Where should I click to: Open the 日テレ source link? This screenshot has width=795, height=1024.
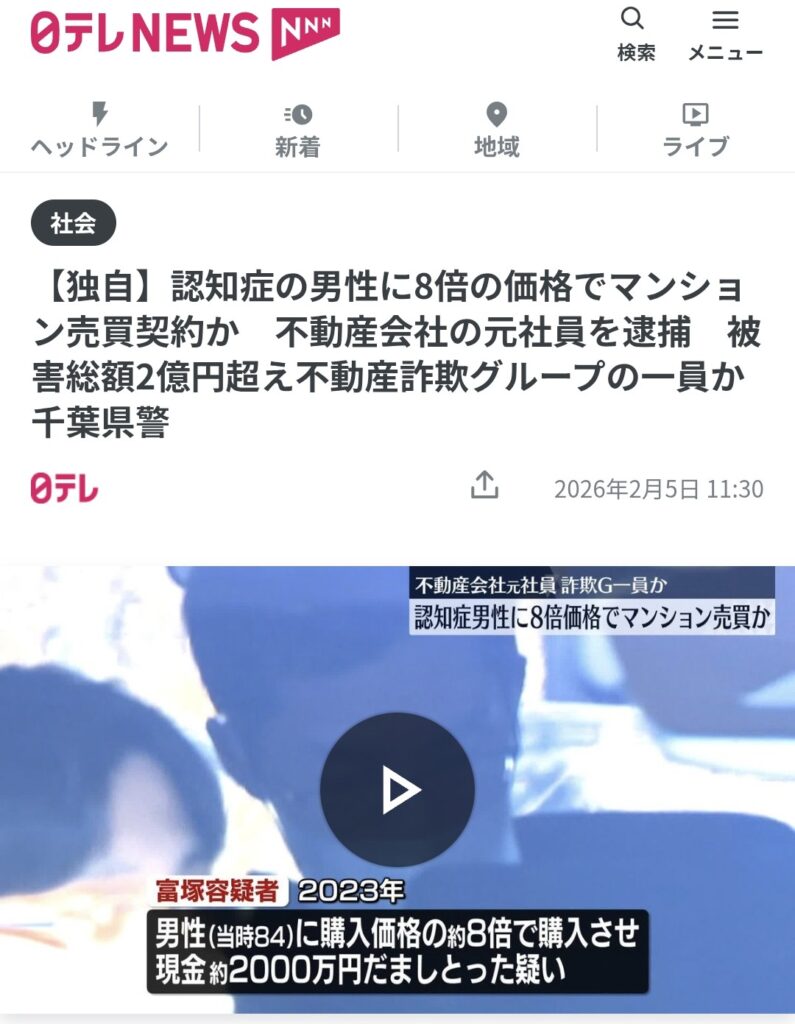(65, 487)
